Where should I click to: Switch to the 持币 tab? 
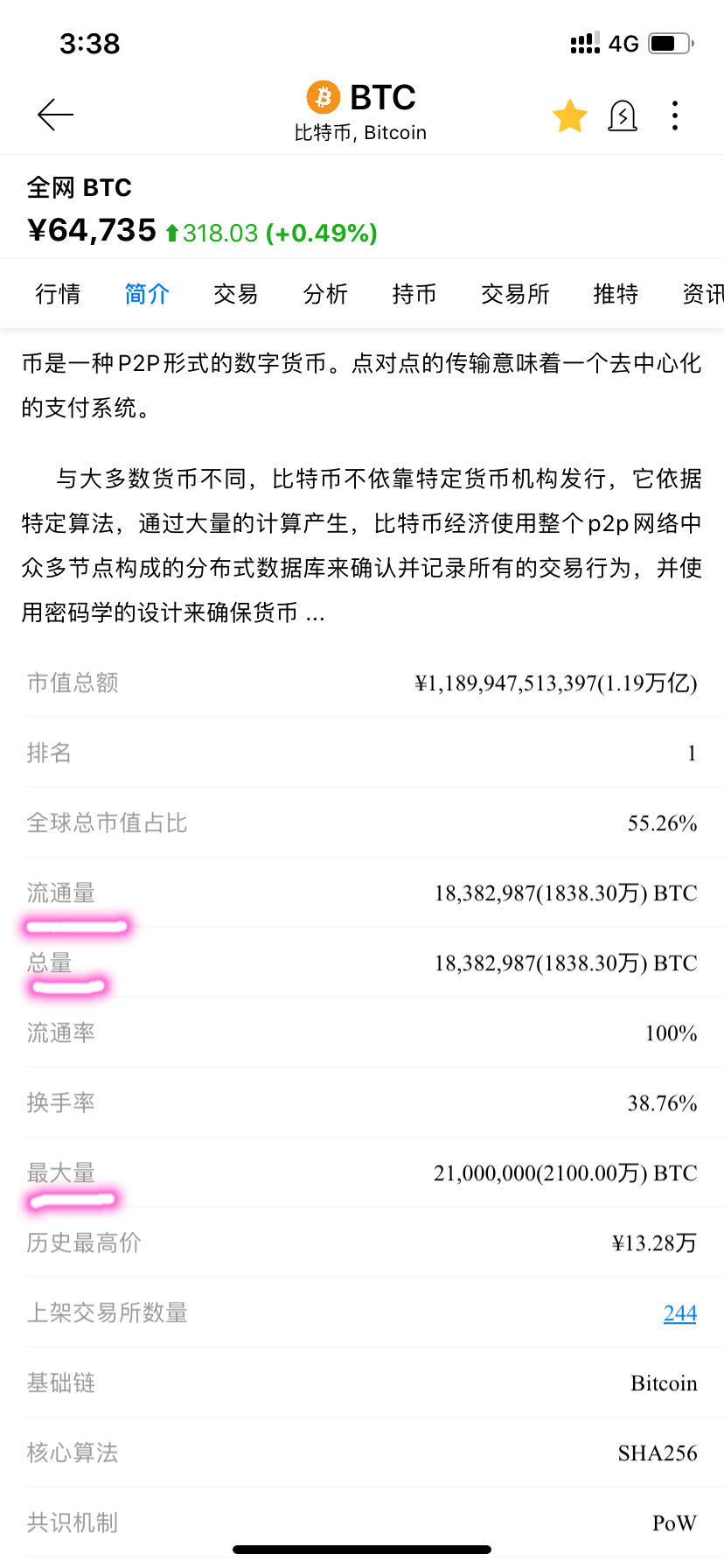[x=414, y=294]
